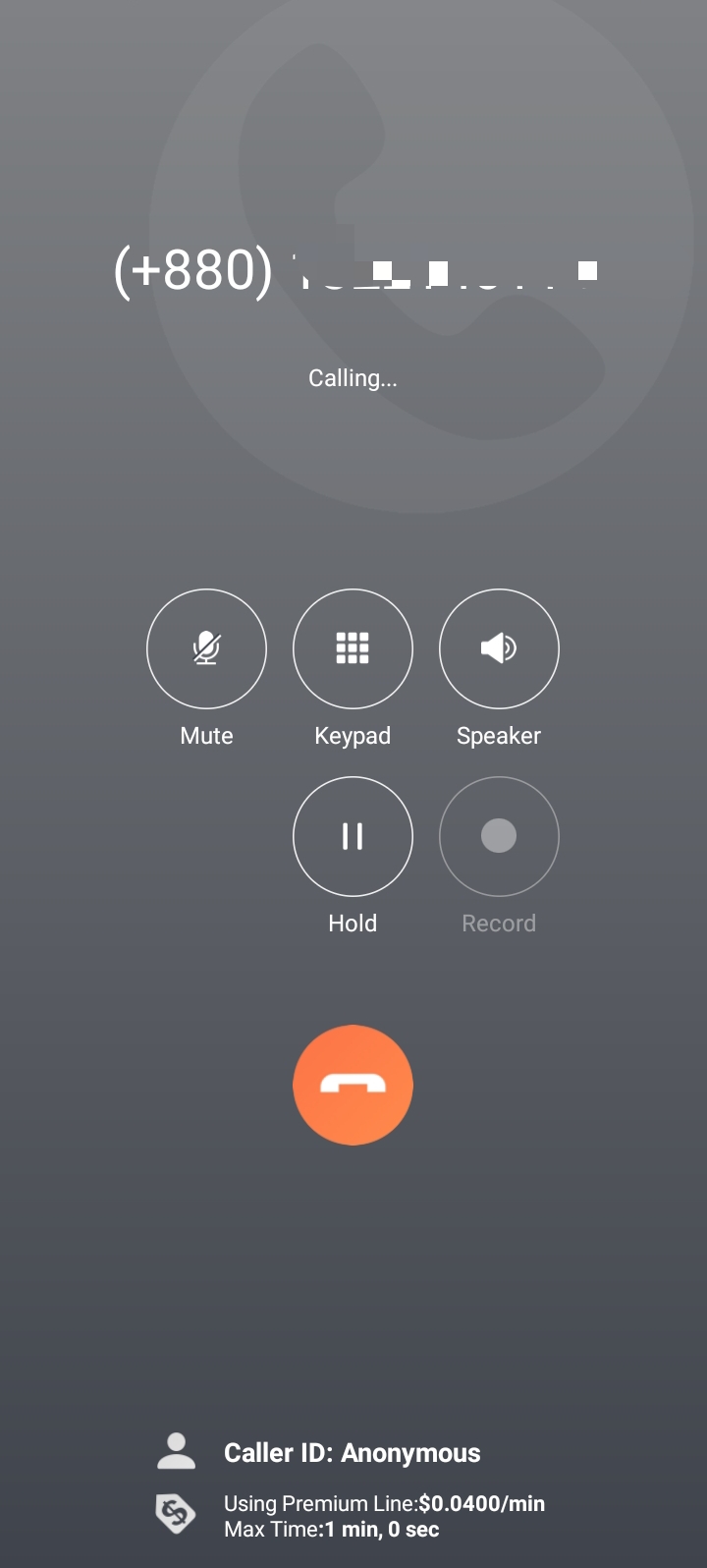Open the dial keypad
The height and width of the screenshot is (1568, 707).
tap(353, 648)
